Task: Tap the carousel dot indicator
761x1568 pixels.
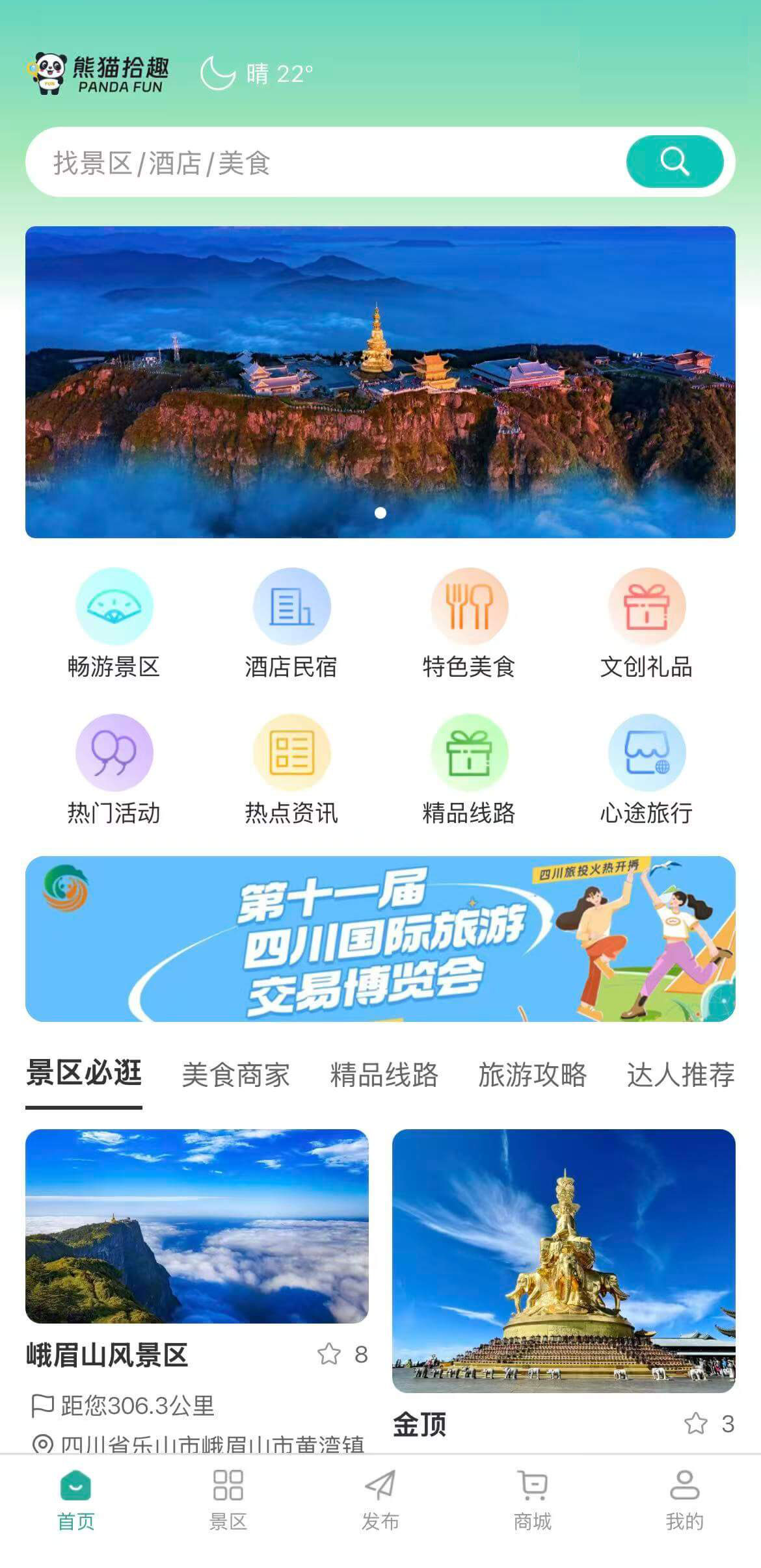Action: pos(380,514)
